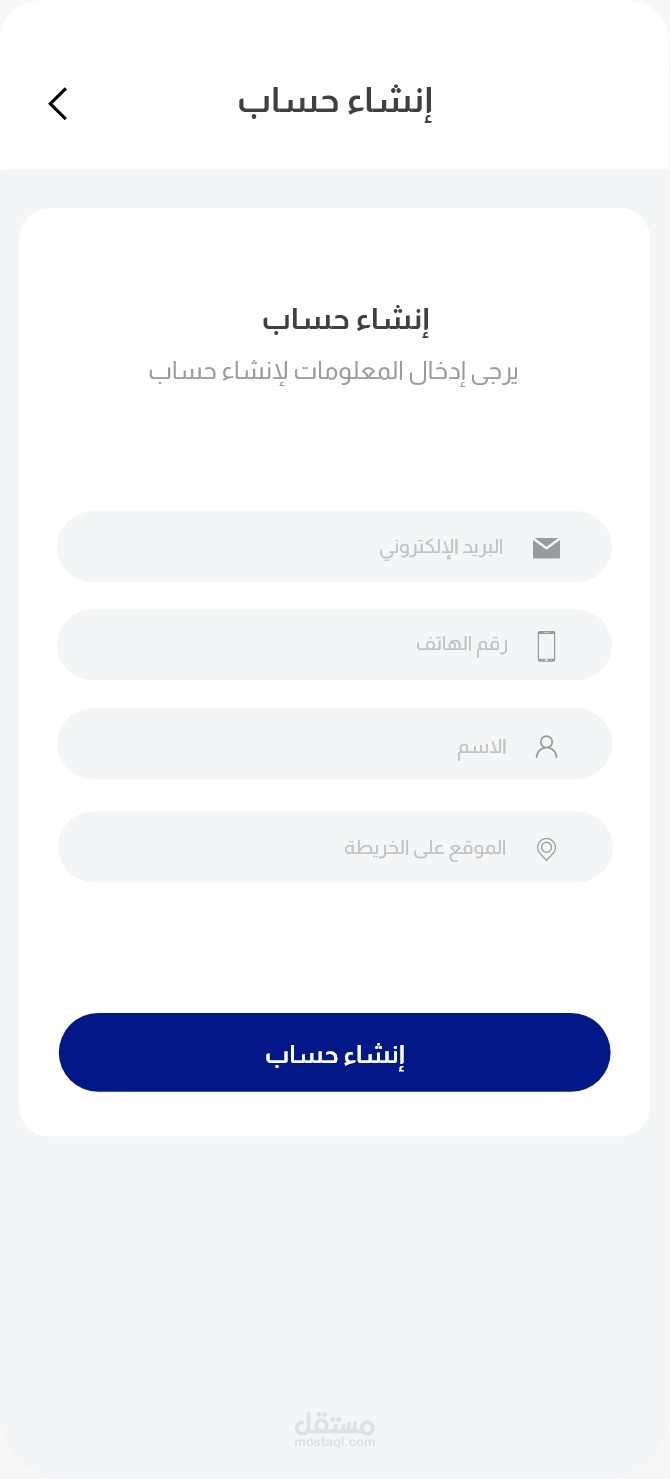Tap the email field (البريد الإلكتروني)
The width and height of the screenshot is (670, 1479).
click(334, 547)
